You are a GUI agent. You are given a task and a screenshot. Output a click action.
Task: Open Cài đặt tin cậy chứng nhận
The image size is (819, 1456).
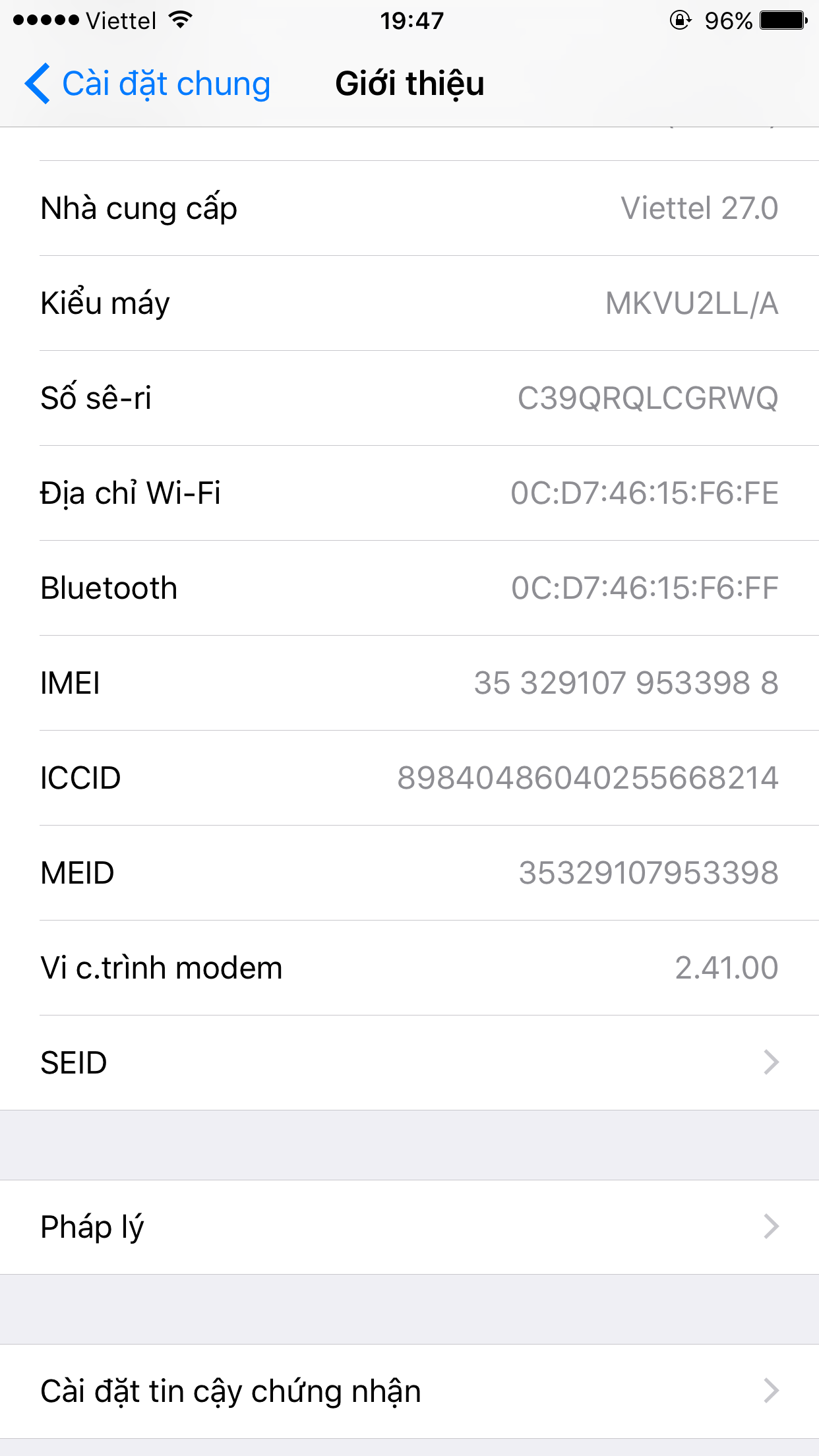coord(409,1391)
